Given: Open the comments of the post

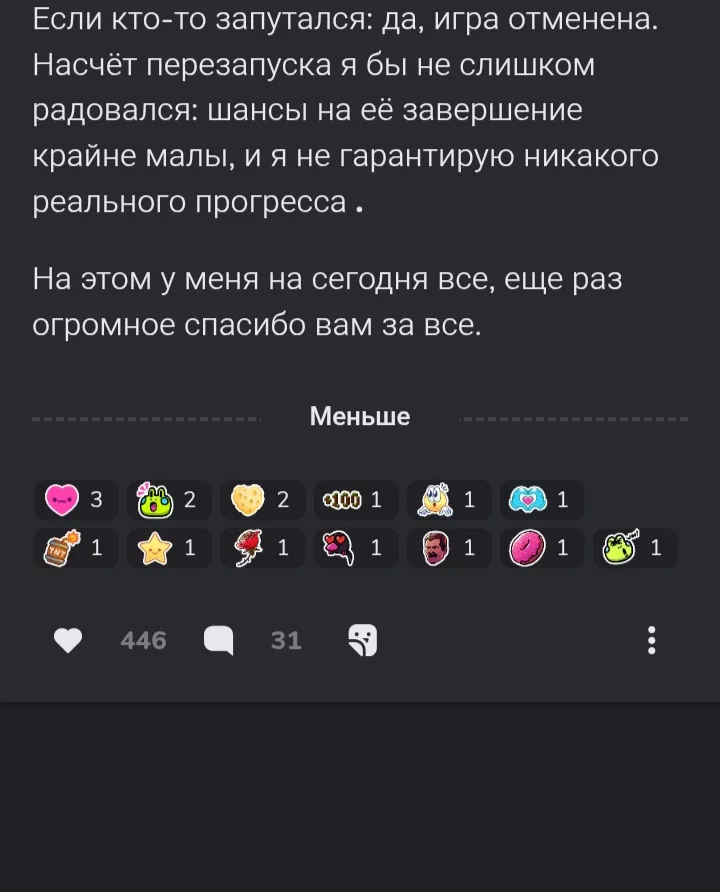Looking at the screenshot, I should point(218,640).
